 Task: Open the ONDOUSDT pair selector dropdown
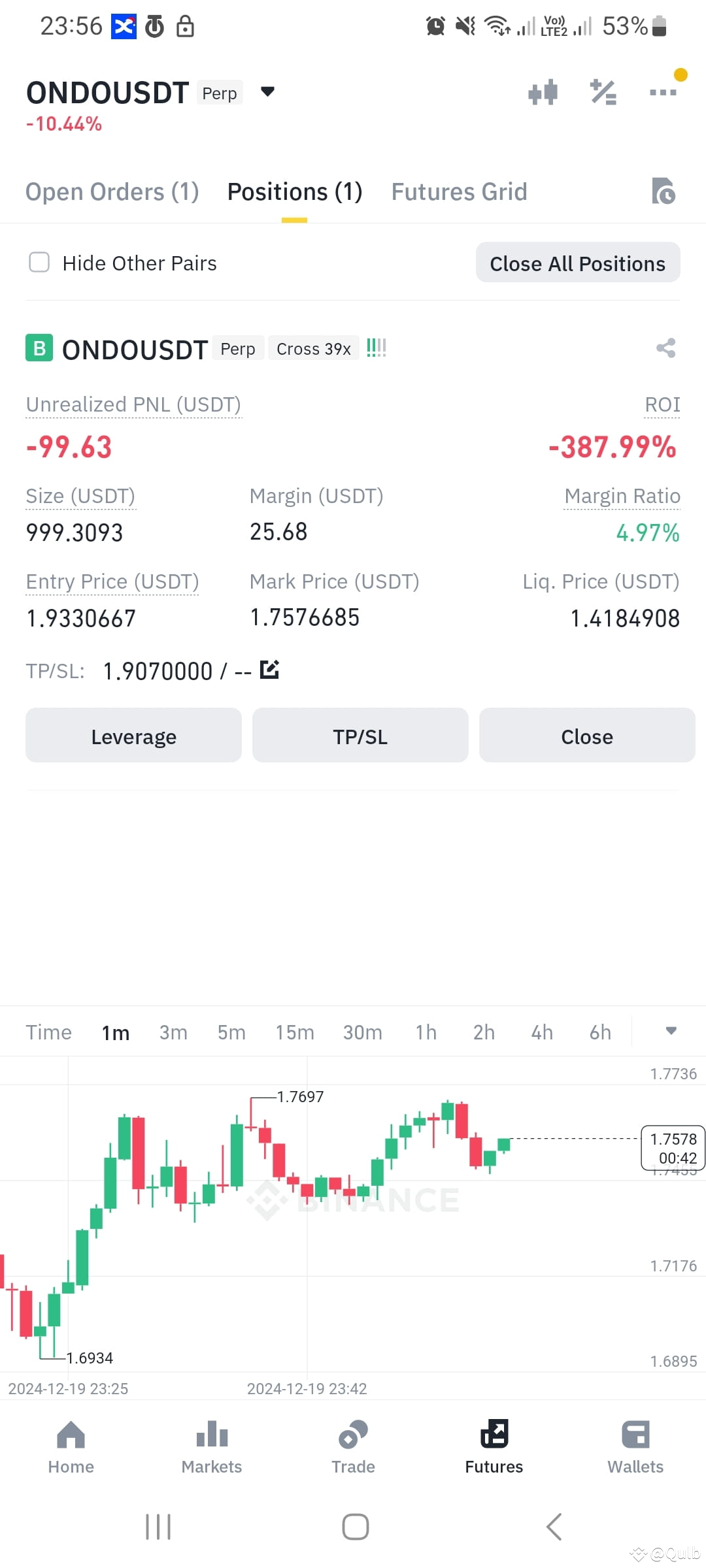(267, 91)
